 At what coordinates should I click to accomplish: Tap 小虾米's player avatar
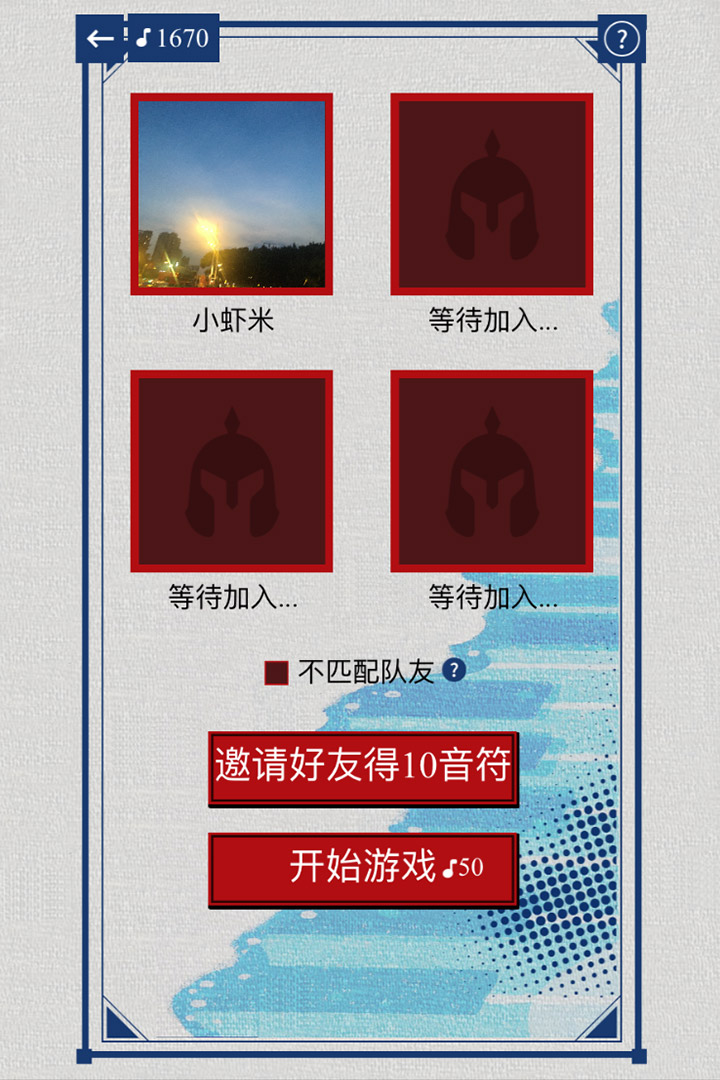pyautogui.click(x=231, y=194)
